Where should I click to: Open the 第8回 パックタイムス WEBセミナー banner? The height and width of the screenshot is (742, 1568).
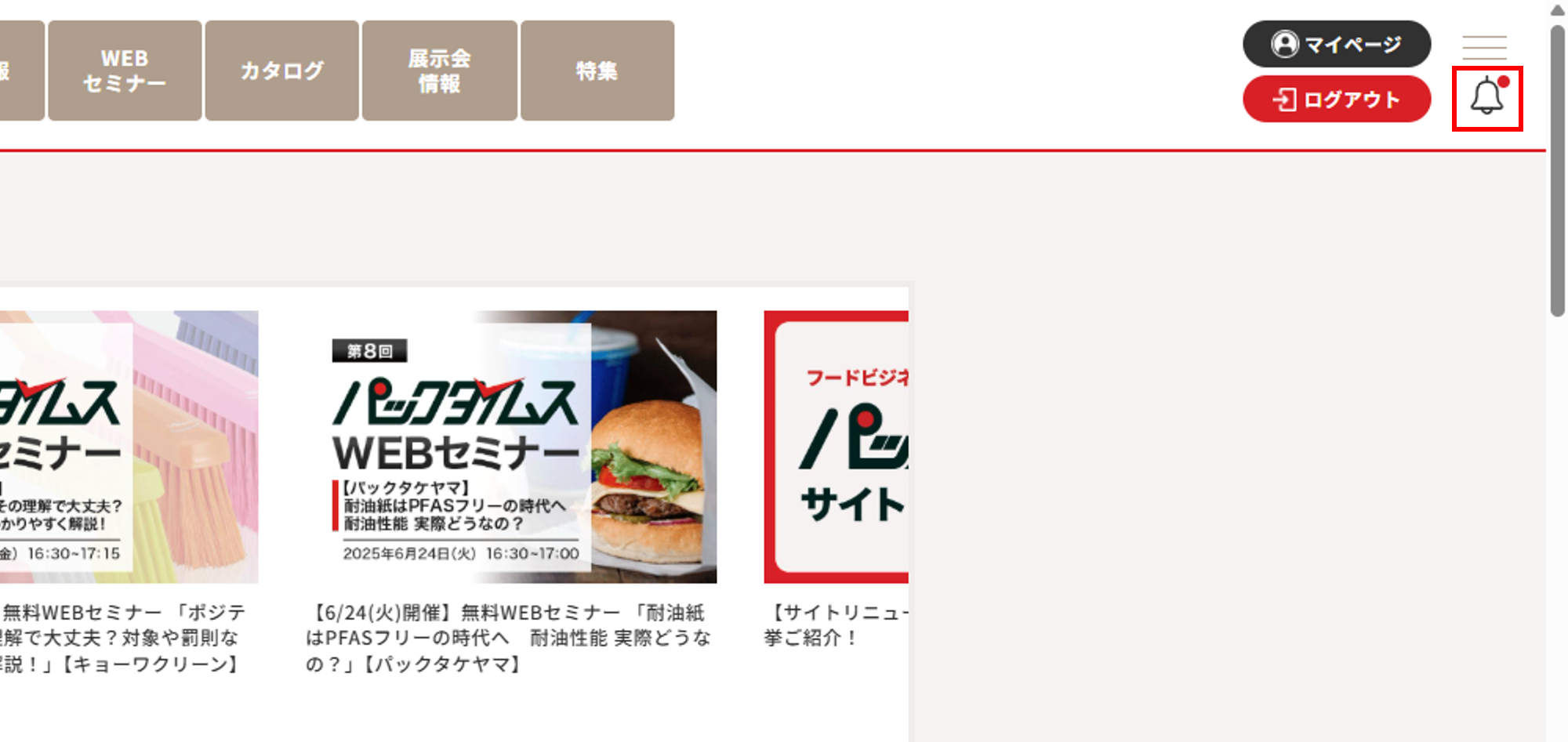click(524, 447)
